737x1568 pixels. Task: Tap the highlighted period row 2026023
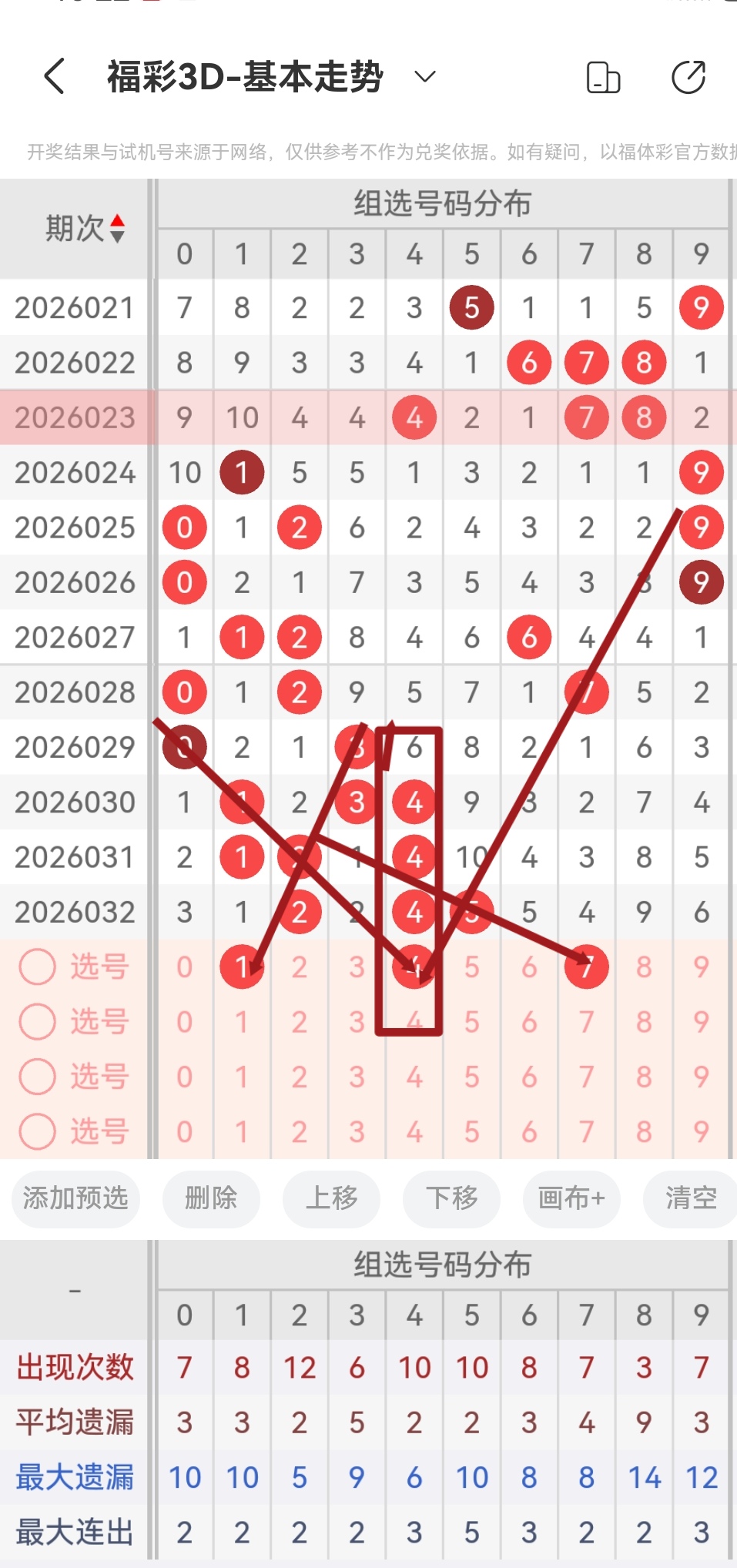tap(74, 417)
